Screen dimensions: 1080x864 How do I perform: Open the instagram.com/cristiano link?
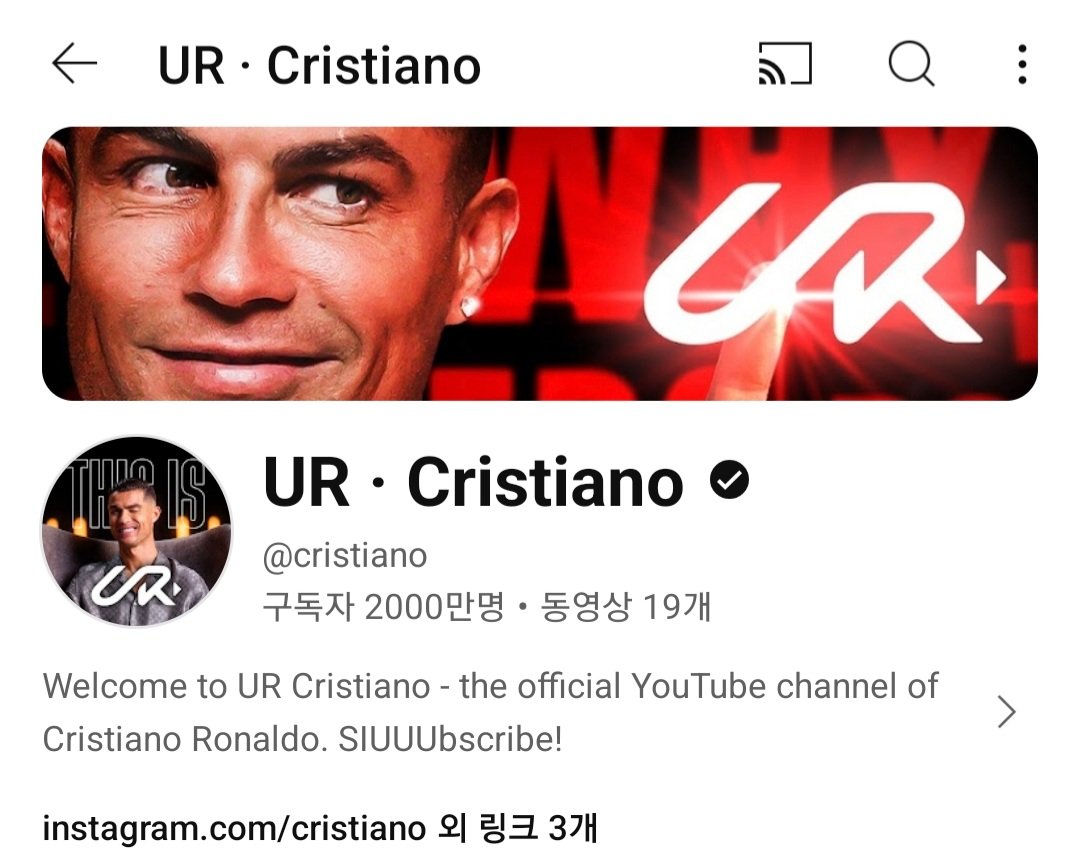(234, 828)
